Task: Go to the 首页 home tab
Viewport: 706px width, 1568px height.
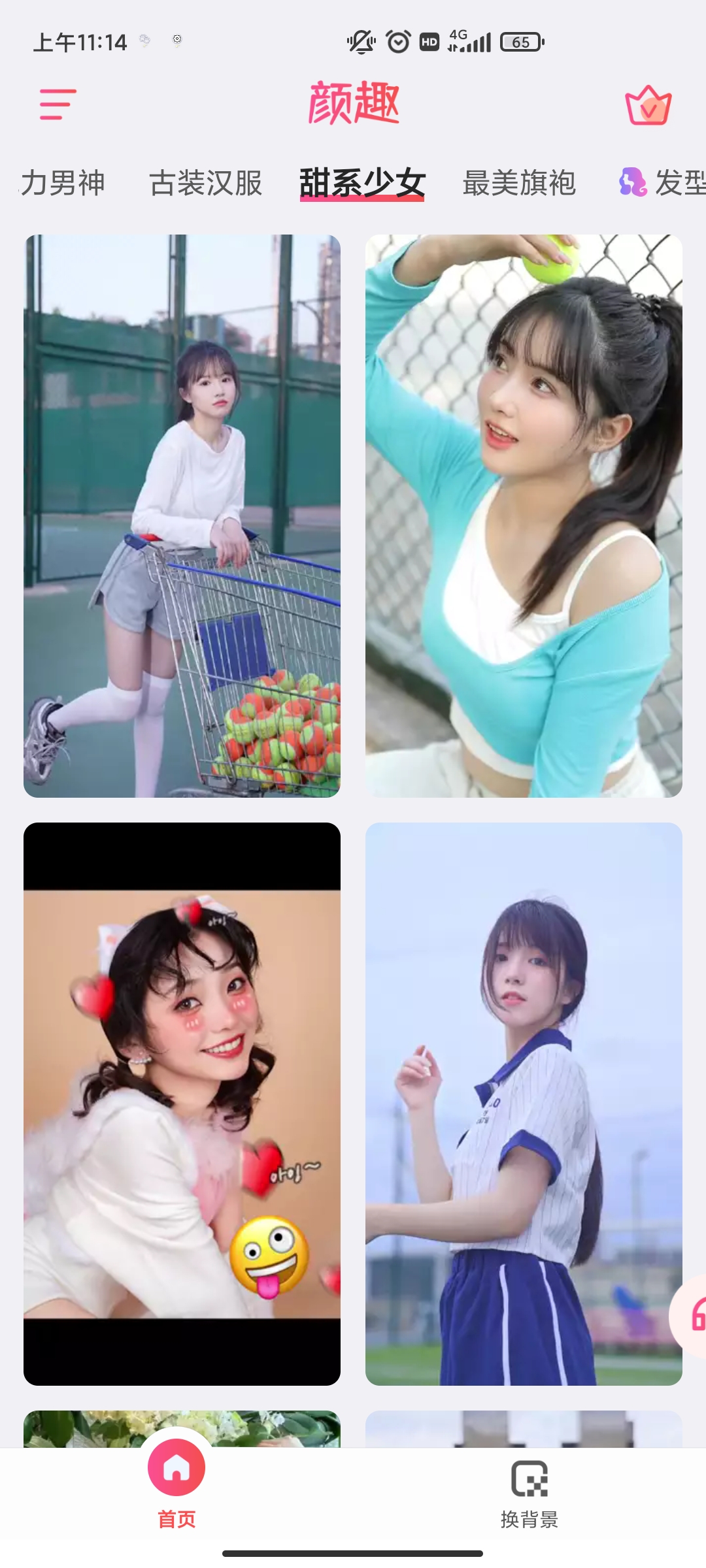Action: pos(176,1484)
